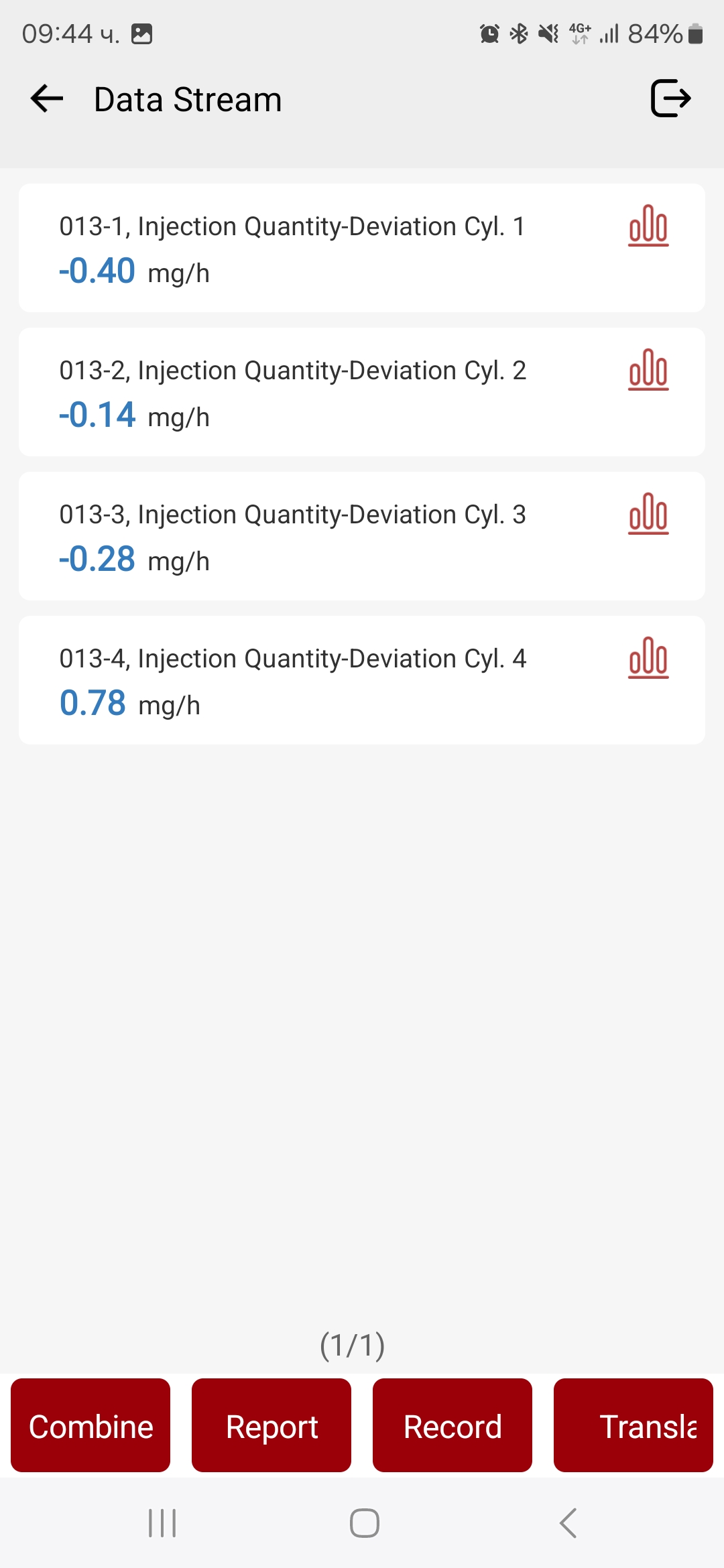
Task: Generate a Report
Action: point(271,1425)
